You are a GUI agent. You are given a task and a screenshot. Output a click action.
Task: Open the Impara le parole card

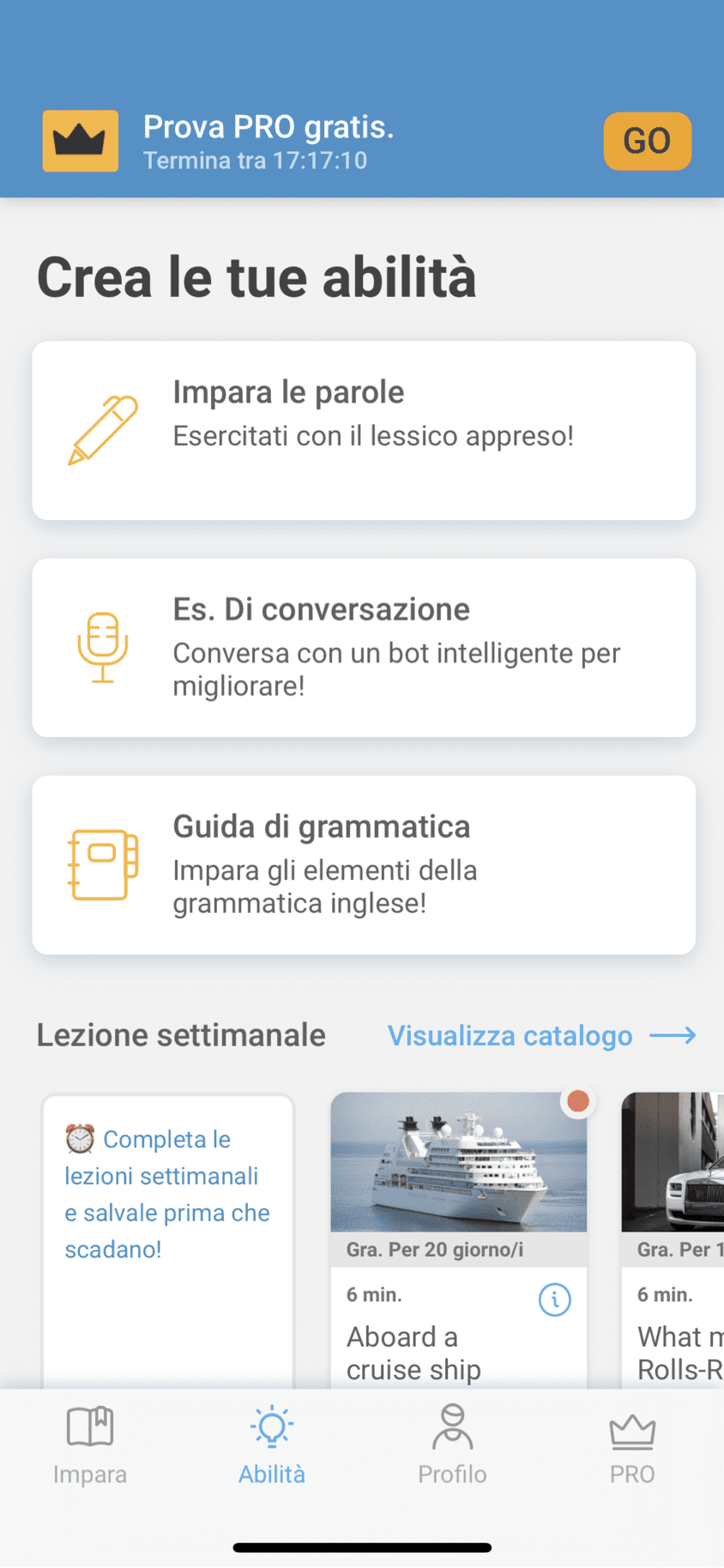point(363,430)
